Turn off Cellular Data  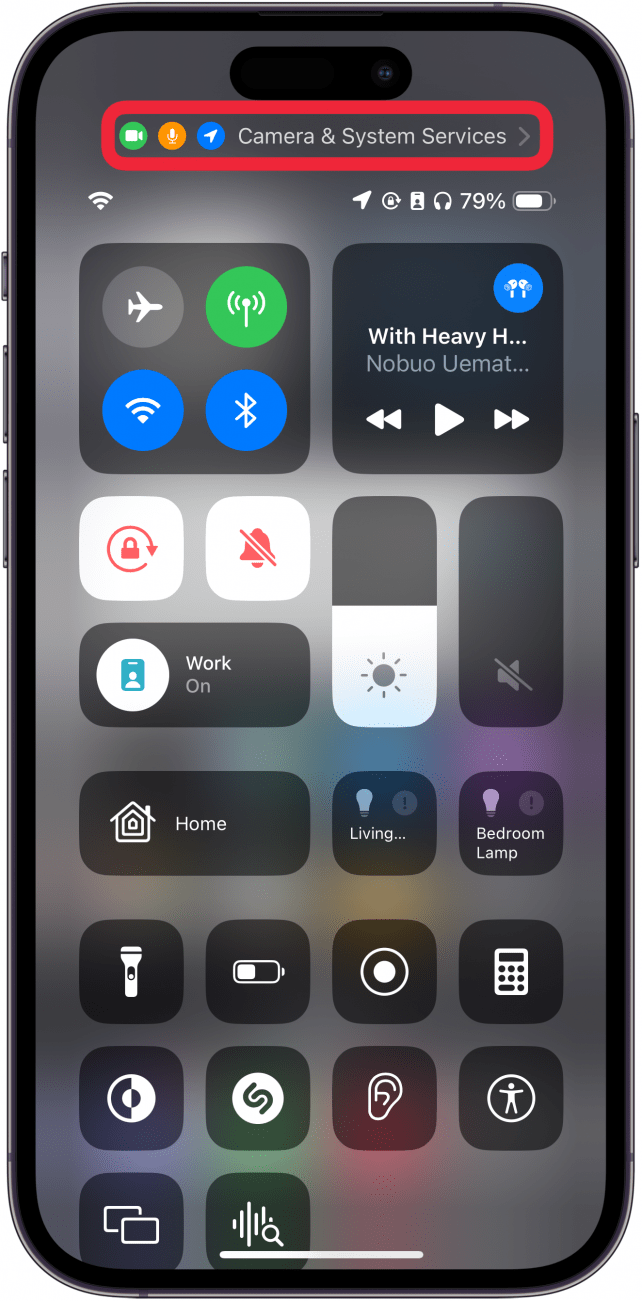click(246, 308)
